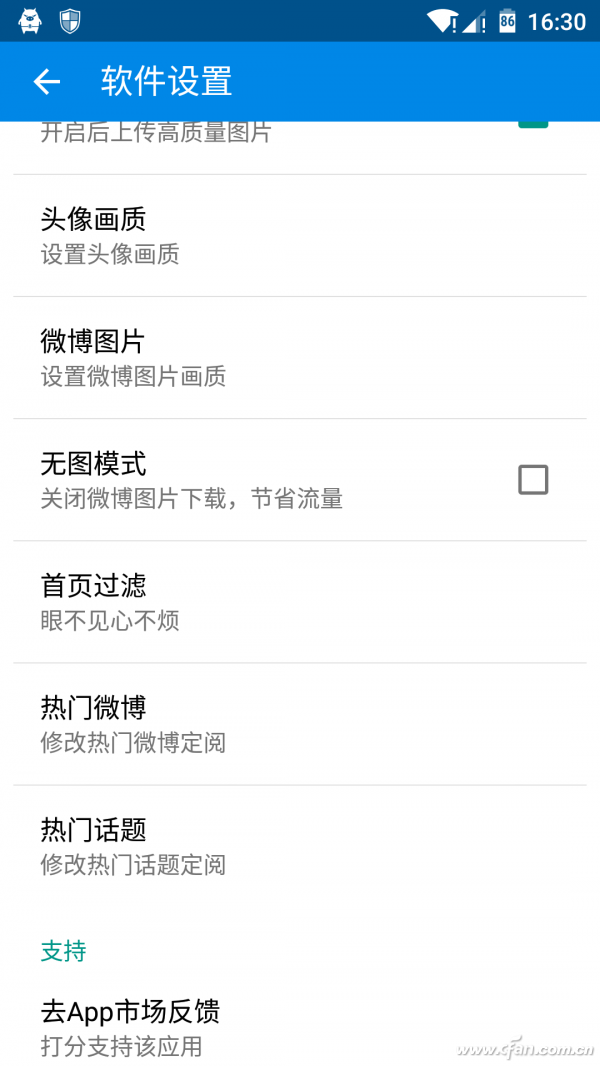Go back using the arrow icon
Screen dimensions: 600x1066
click(x=47, y=82)
